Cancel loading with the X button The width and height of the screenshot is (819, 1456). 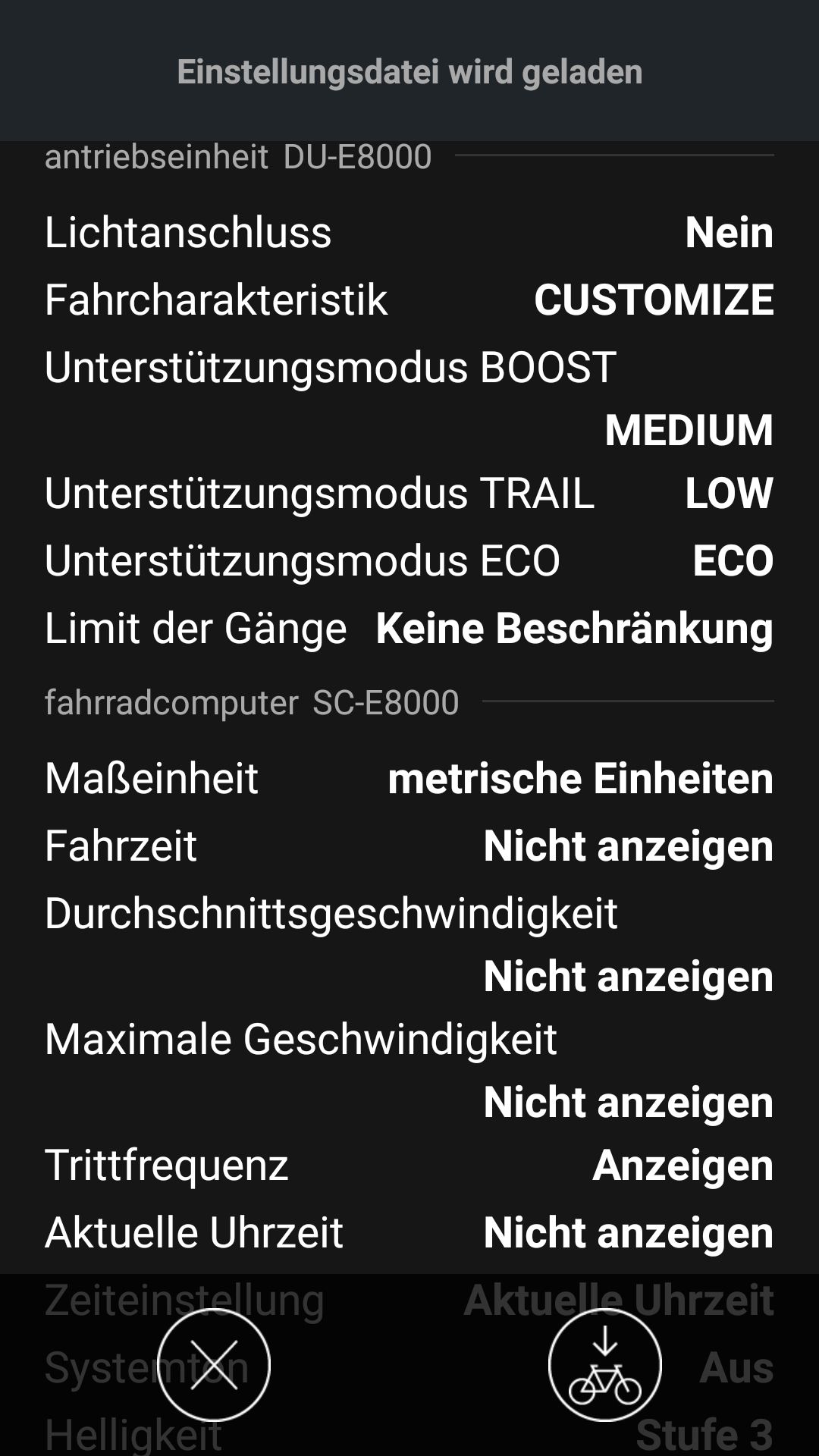tap(214, 1364)
